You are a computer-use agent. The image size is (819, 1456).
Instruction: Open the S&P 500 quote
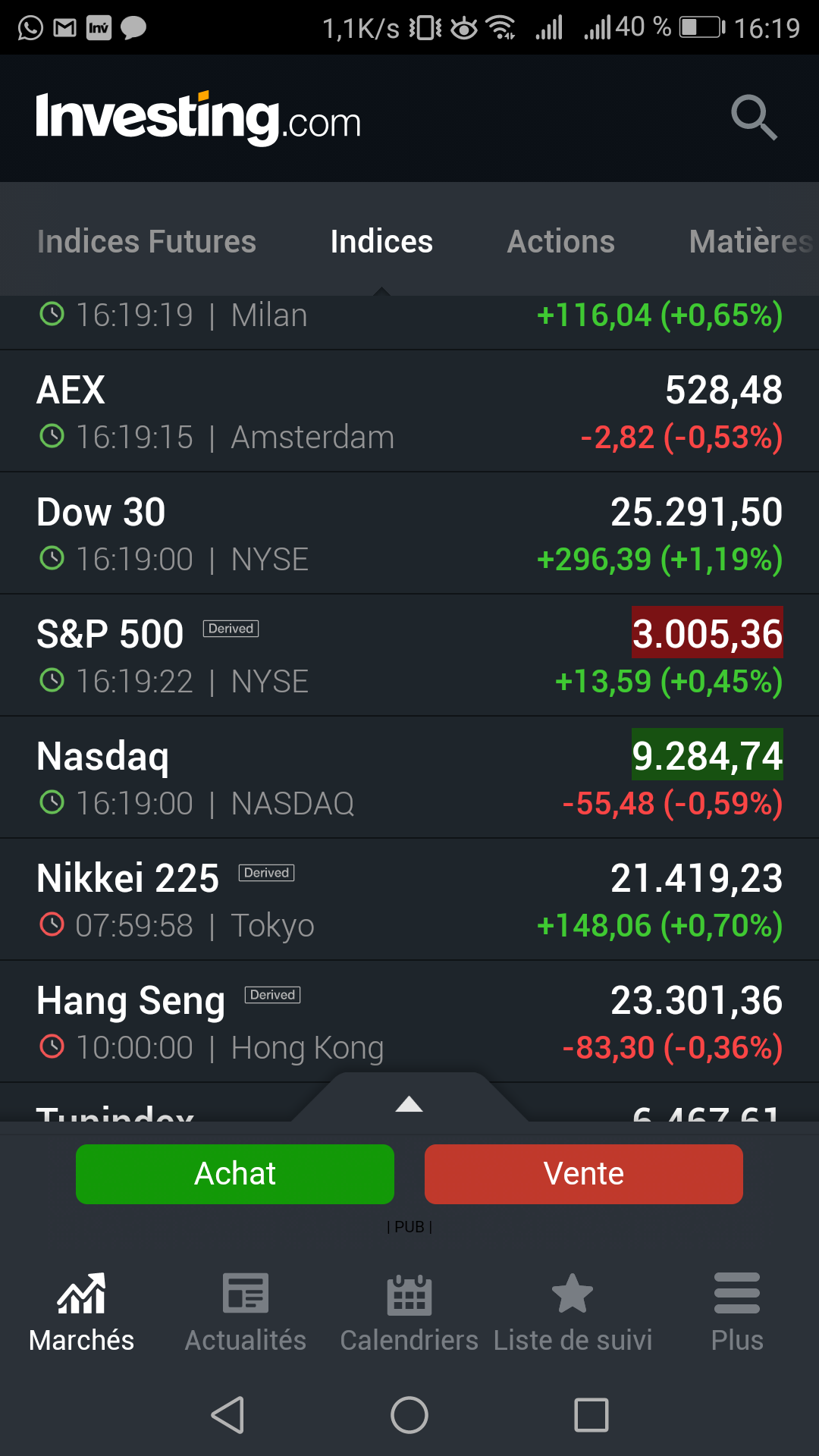[x=409, y=656]
